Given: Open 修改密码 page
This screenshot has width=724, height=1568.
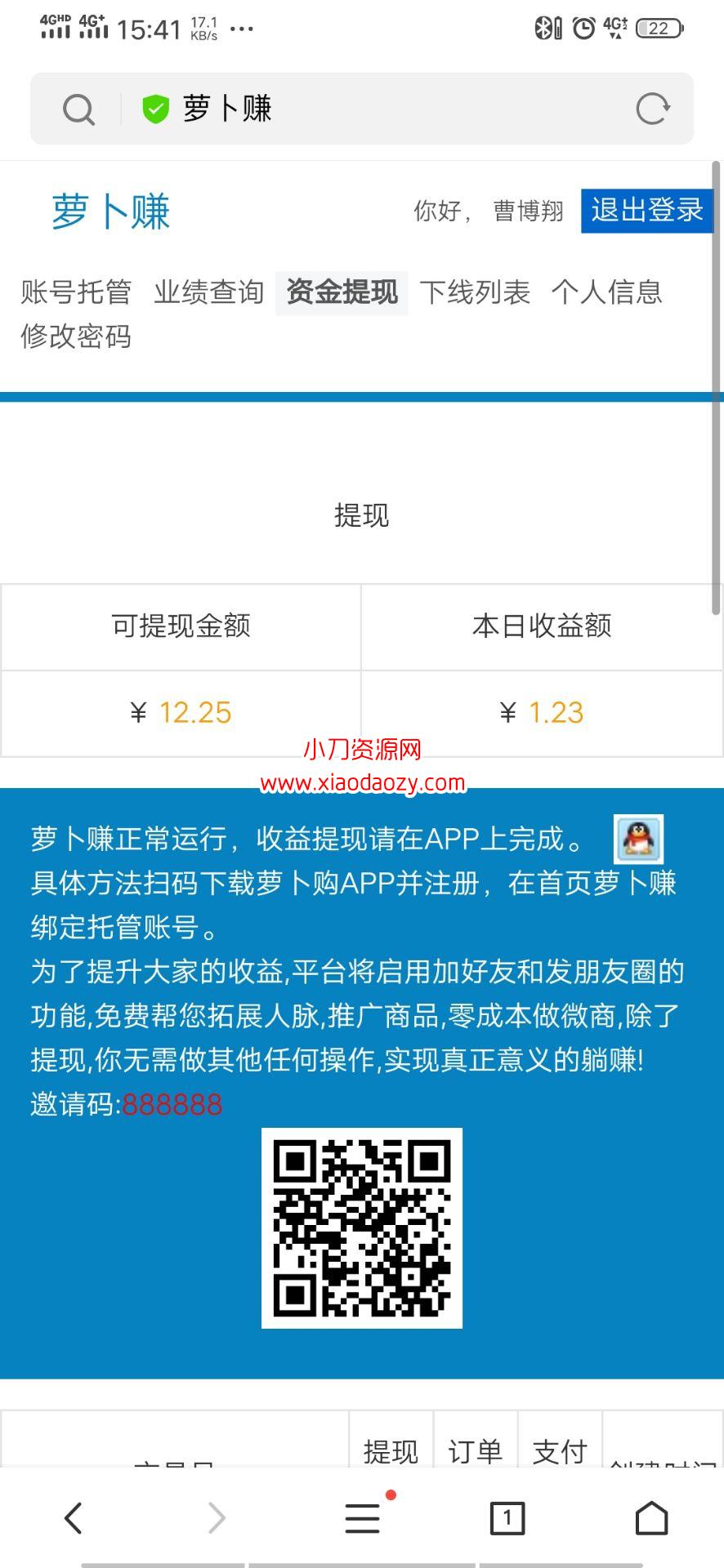Looking at the screenshot, I should coord(76,336).
